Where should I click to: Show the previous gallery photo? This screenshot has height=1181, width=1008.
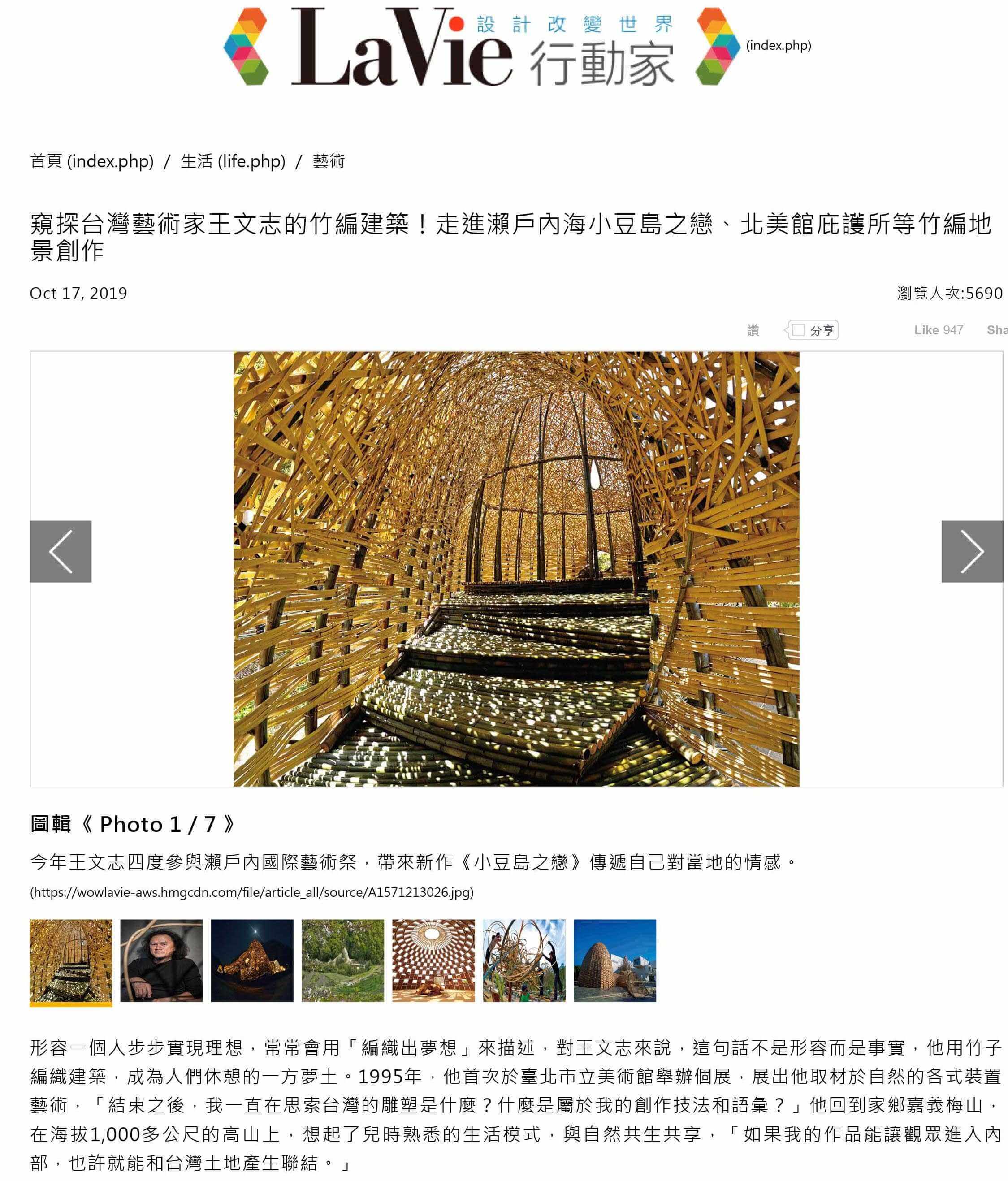(x=61, y=551)
